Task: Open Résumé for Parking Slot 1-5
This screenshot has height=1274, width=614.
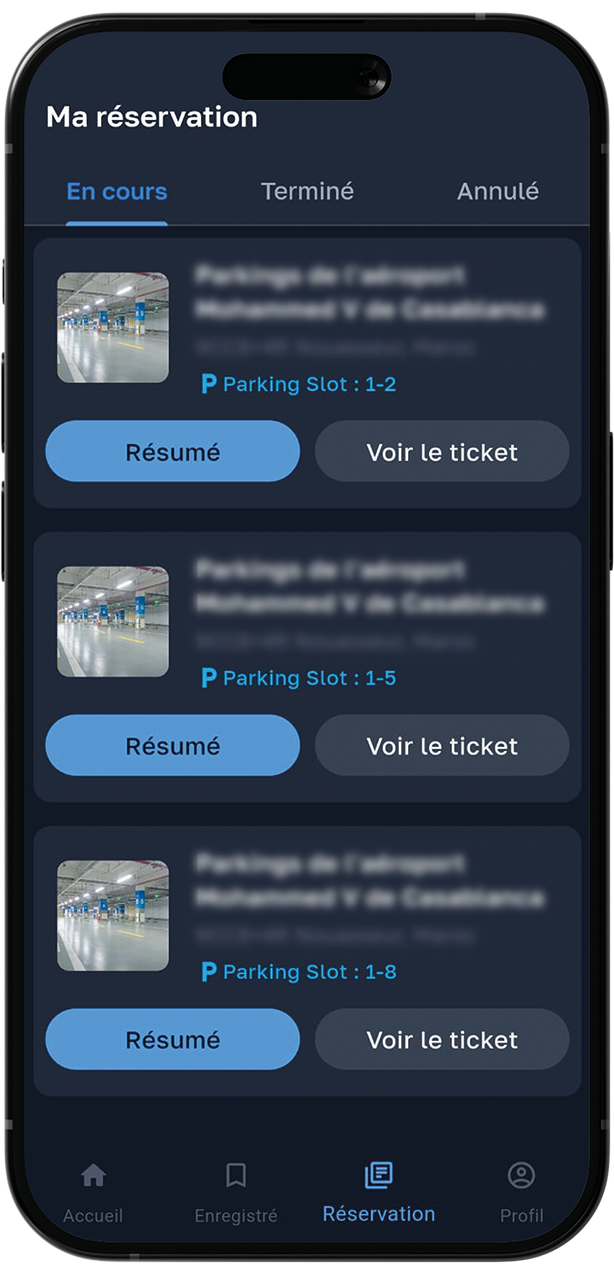Action: coord(172,746)
